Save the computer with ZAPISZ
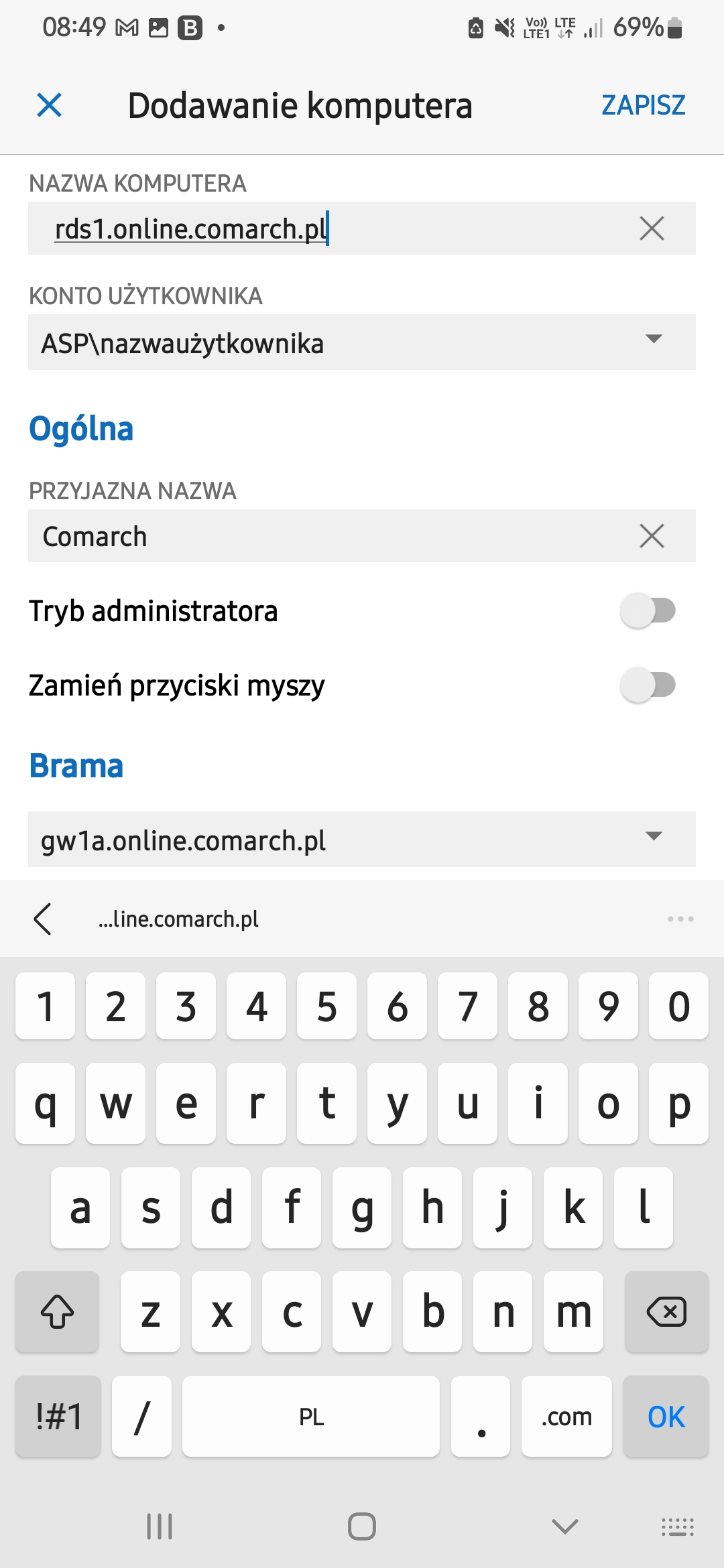The width and height of the screenshot is (724, 1568). 643,105
